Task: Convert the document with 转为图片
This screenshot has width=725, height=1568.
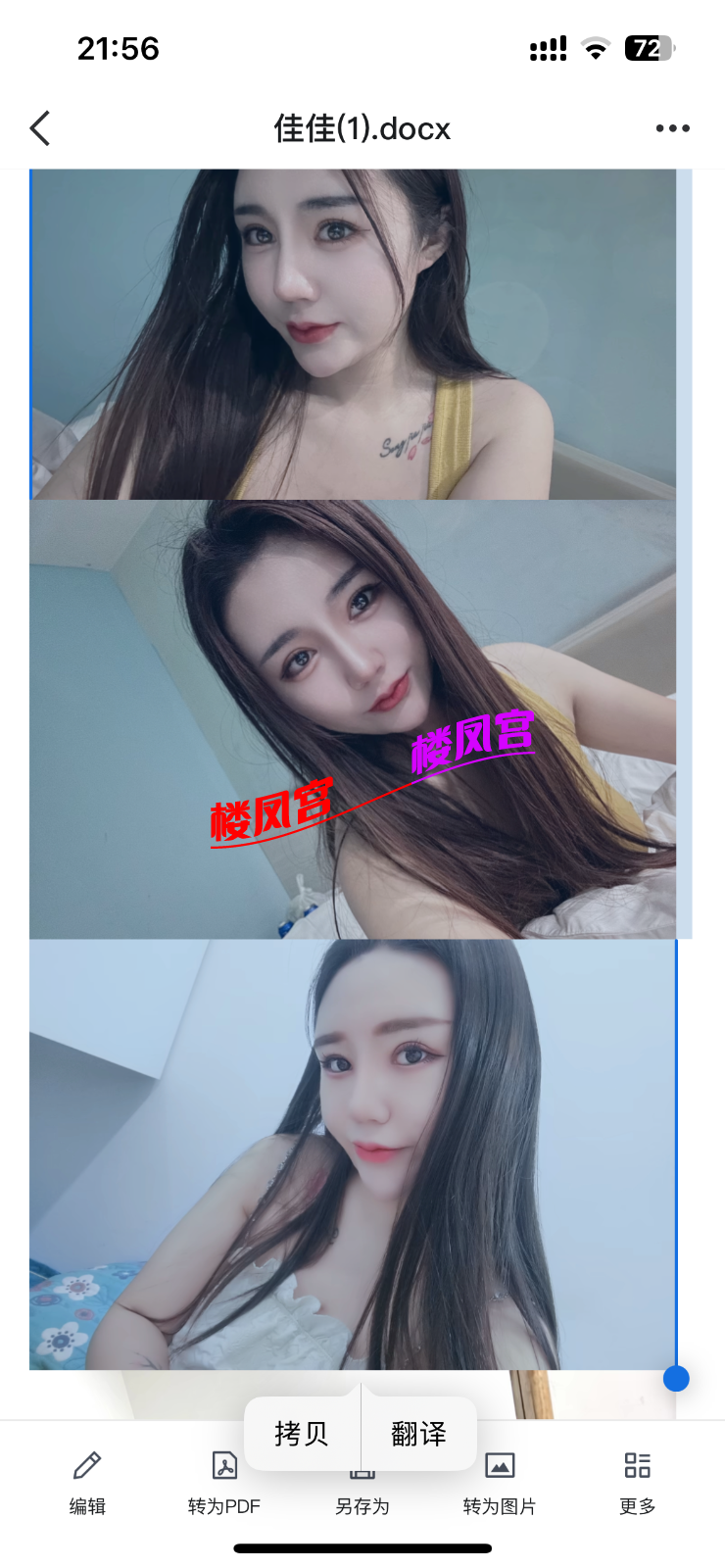Action: tap(500, 1483)
